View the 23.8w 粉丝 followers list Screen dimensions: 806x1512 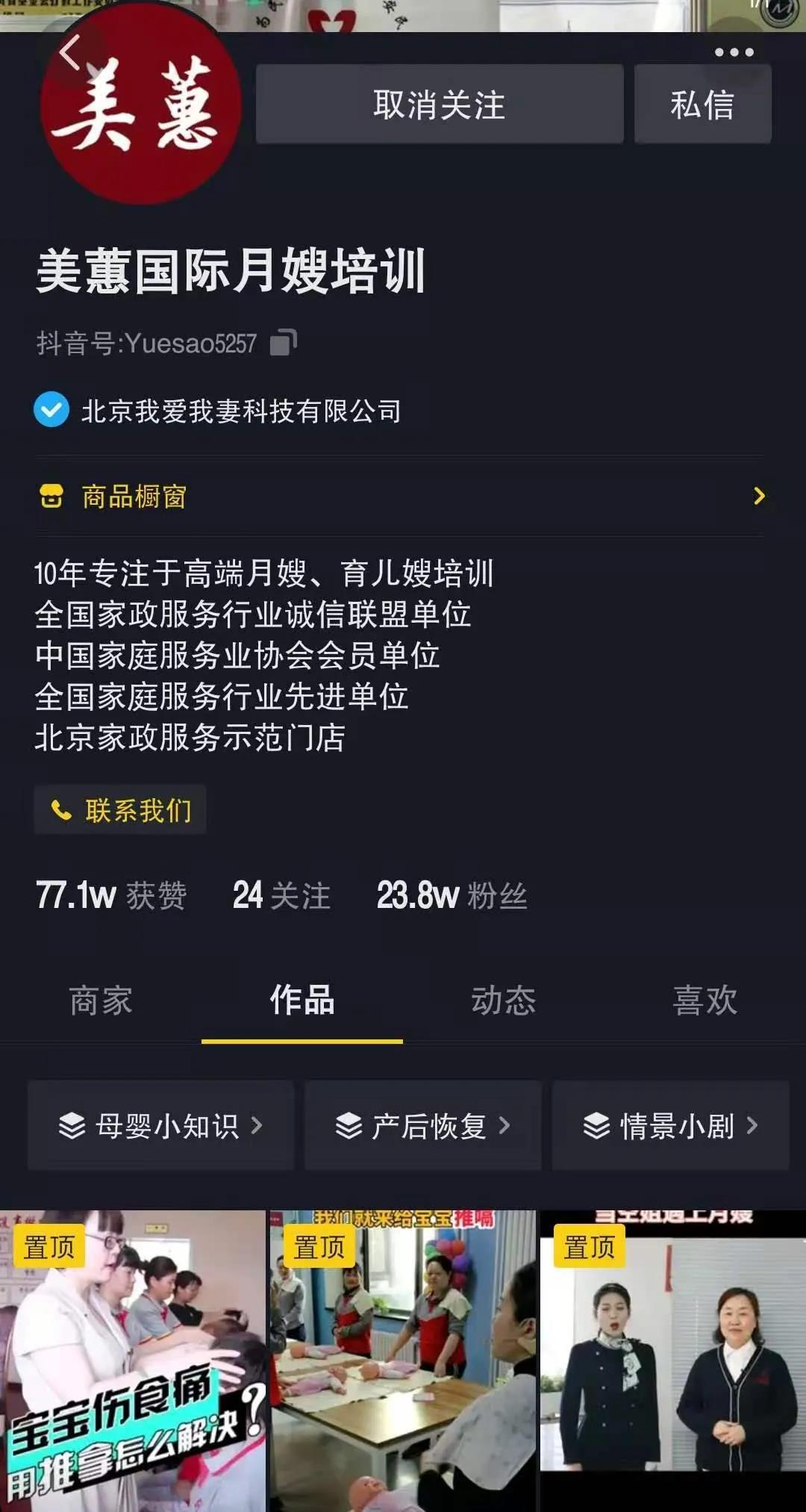click(452, 895)
